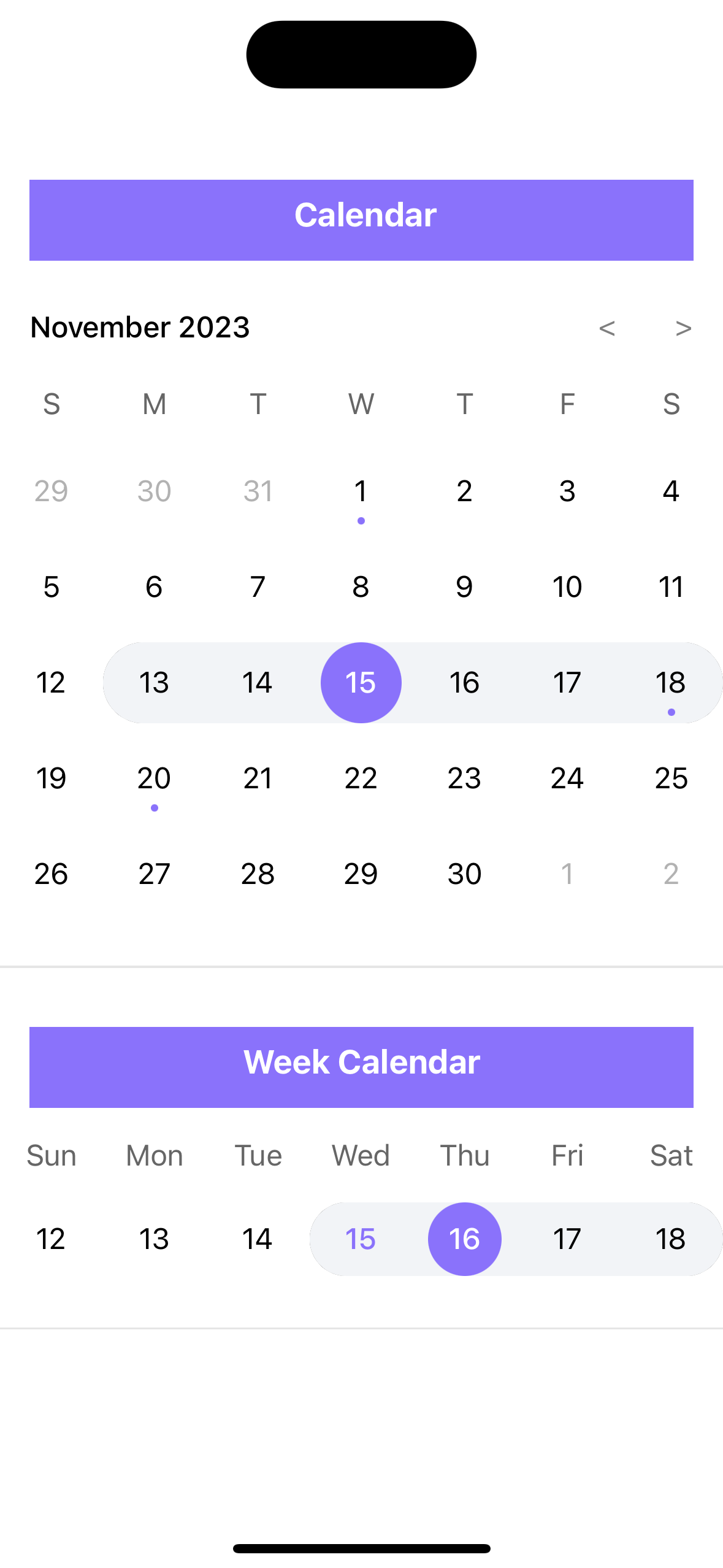723x1568 pixels.
Task: Choose November 22 in the month calendar
Action: tap(361, 778)
